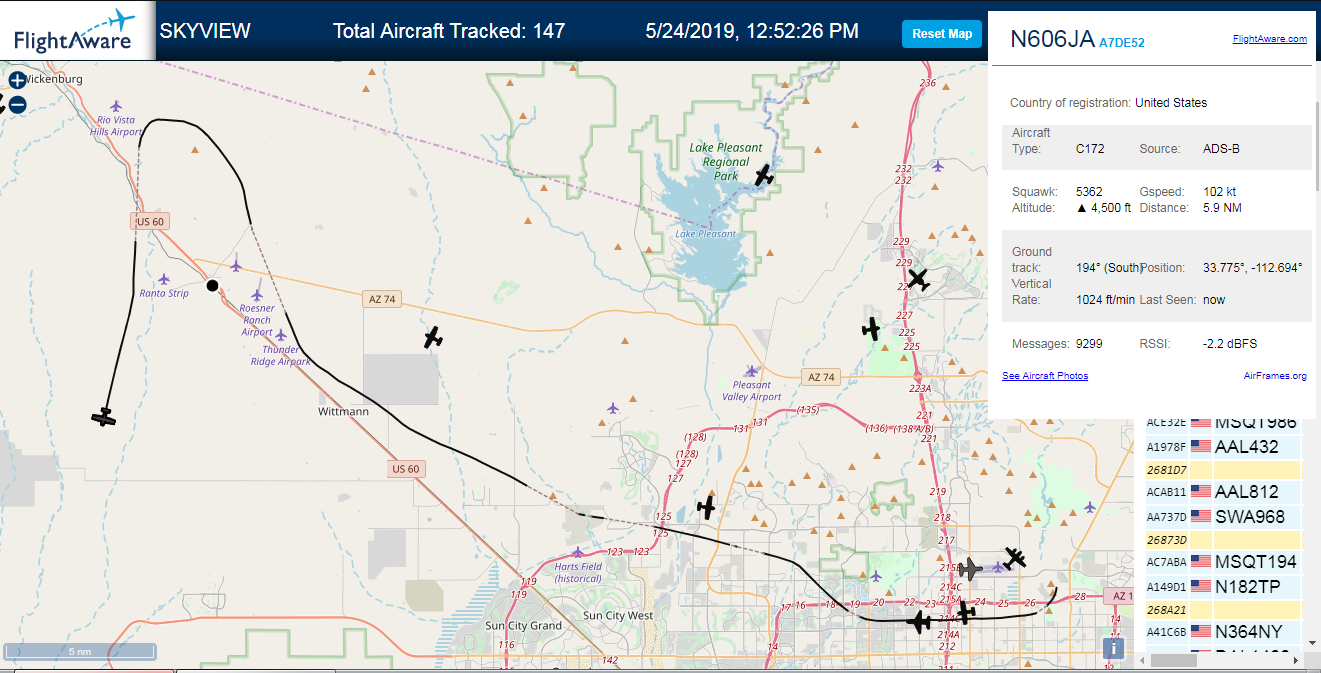Image resolution: width=1321 pixels, height=673 pixels.
Task: Reset the map view
Action: point(942,33)
